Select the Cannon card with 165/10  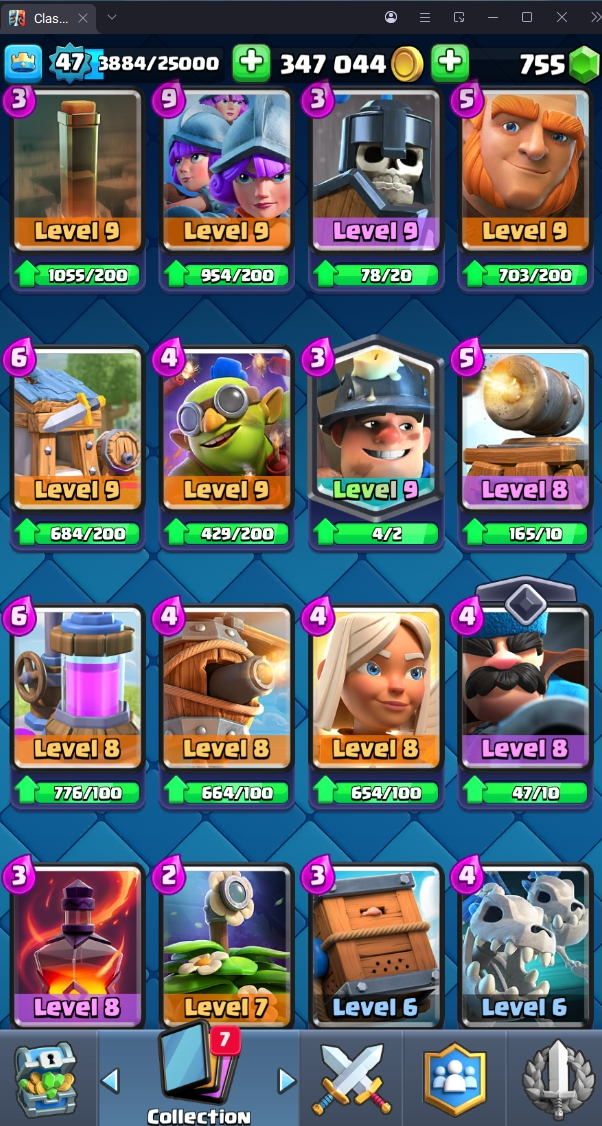524,440
